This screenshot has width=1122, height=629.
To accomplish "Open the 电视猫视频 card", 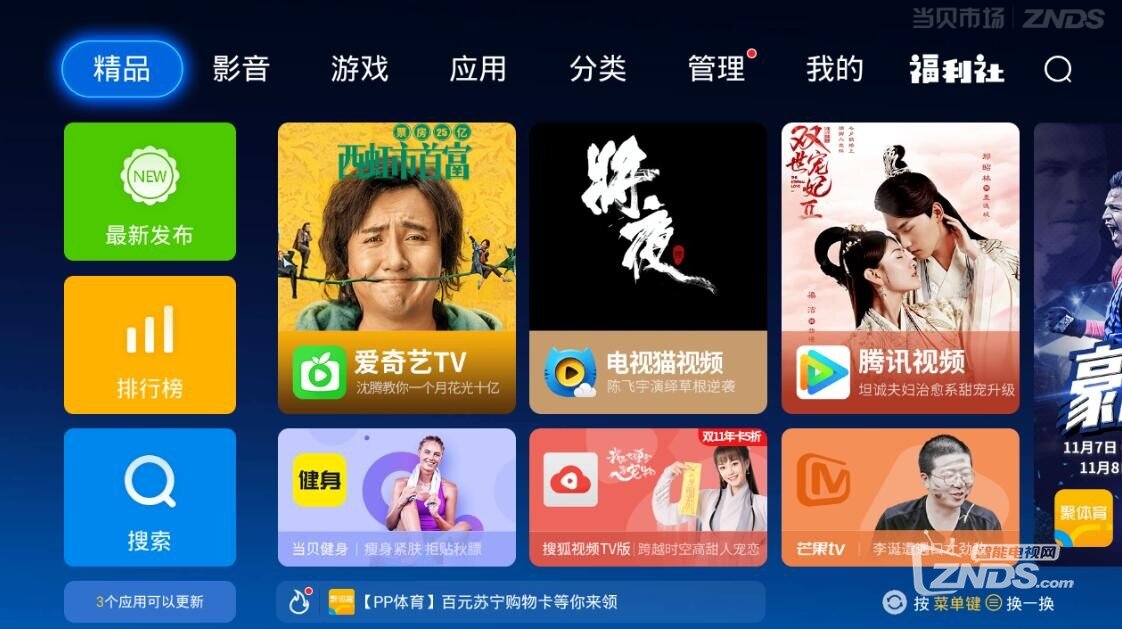I will [648, 268].
